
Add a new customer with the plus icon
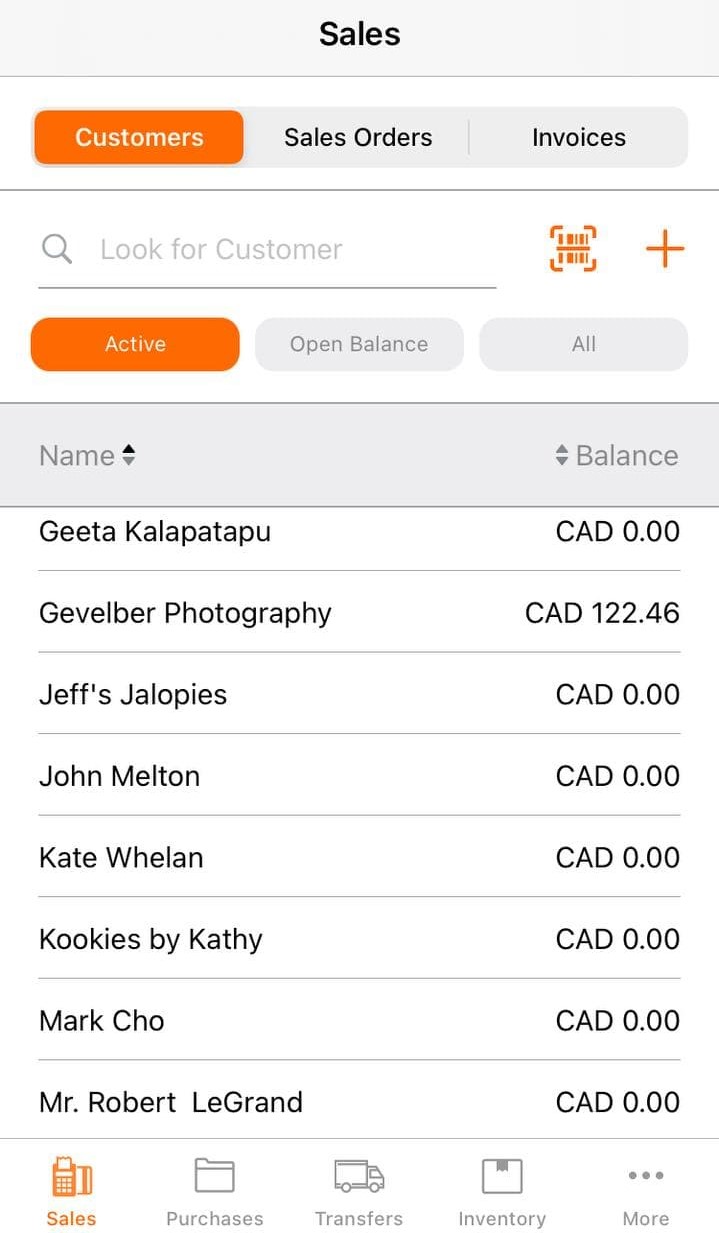click(665, 249)
